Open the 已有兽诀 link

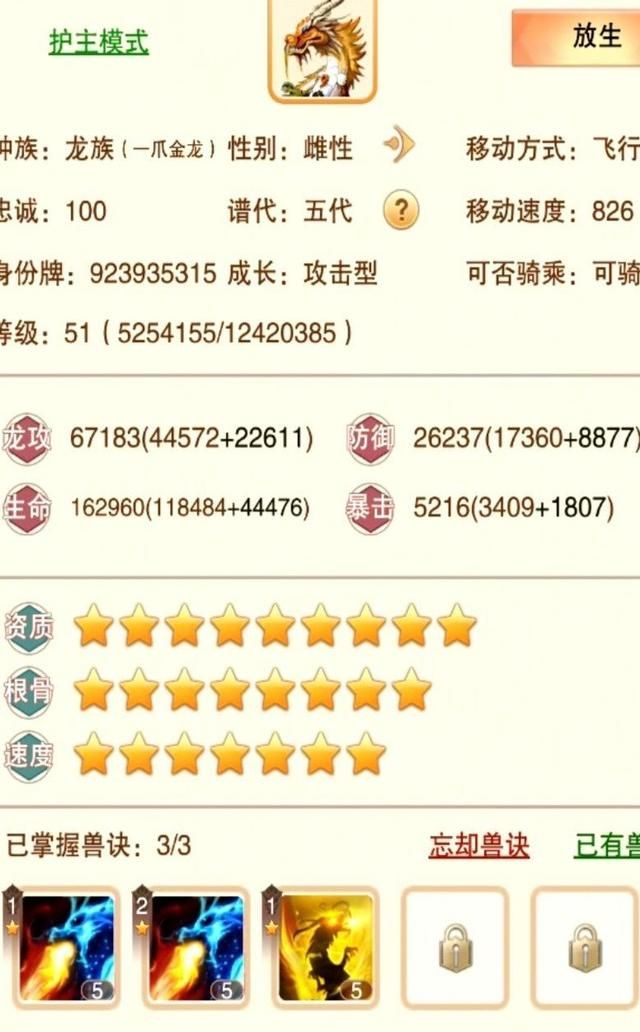tap(607, 846)
